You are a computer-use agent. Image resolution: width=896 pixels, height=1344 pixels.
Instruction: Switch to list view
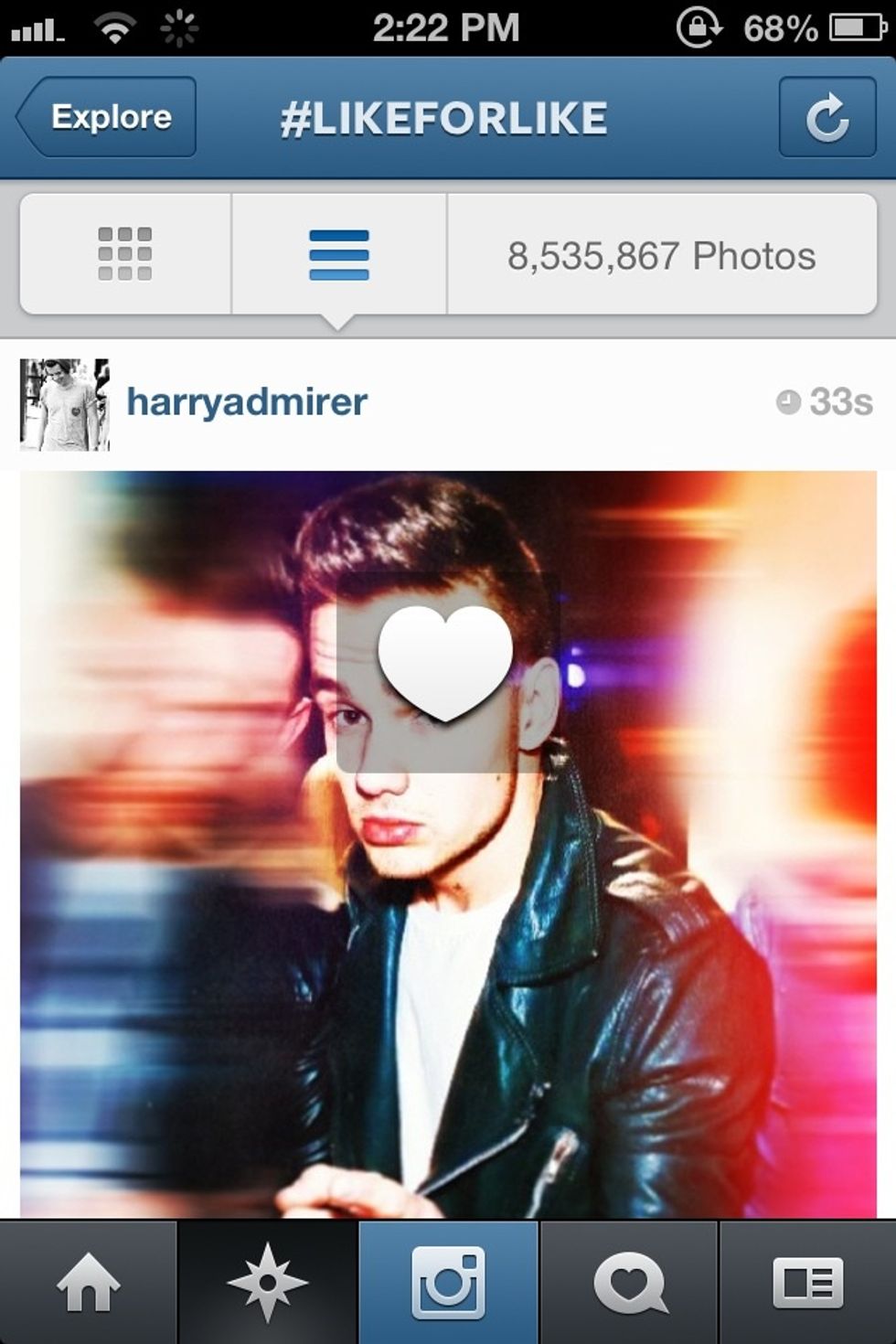click(x=338, y=255)
